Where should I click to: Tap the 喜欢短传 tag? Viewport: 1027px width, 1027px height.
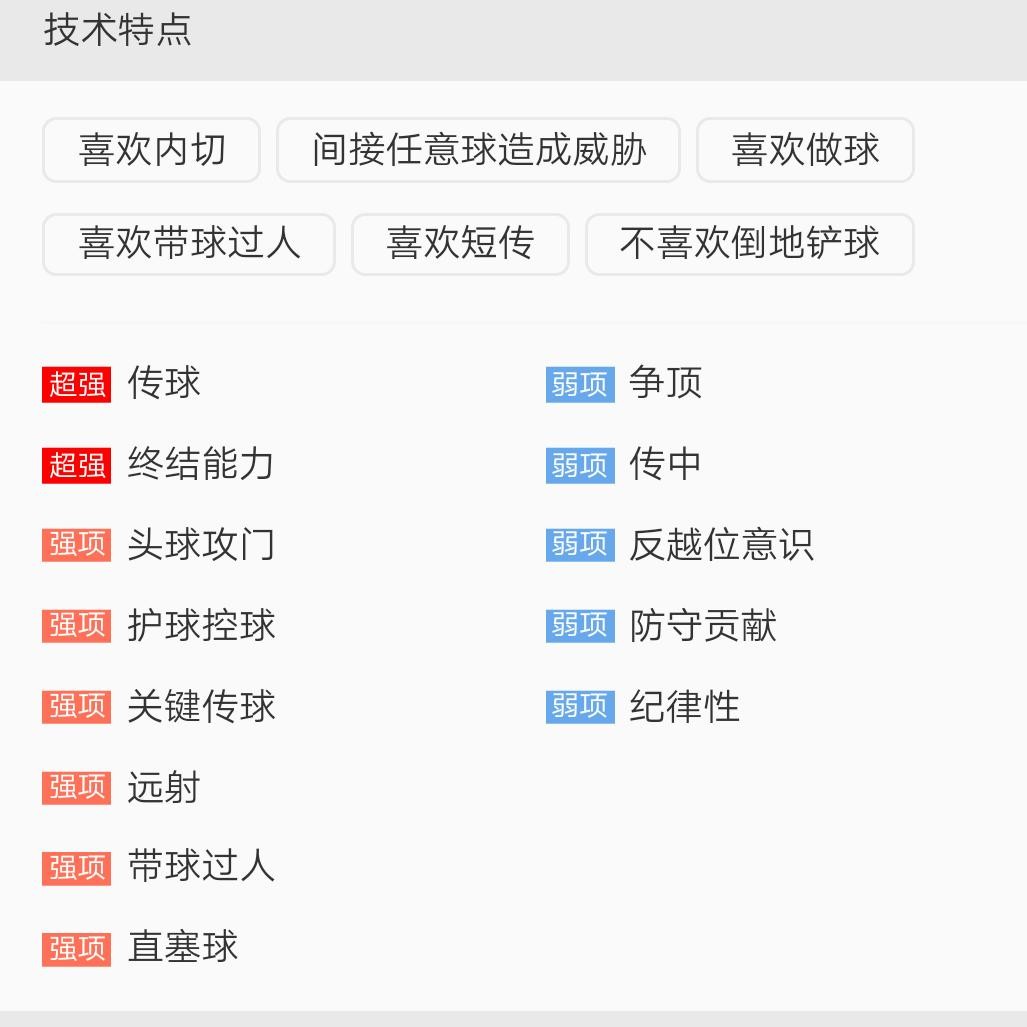[x=460, y=243]
